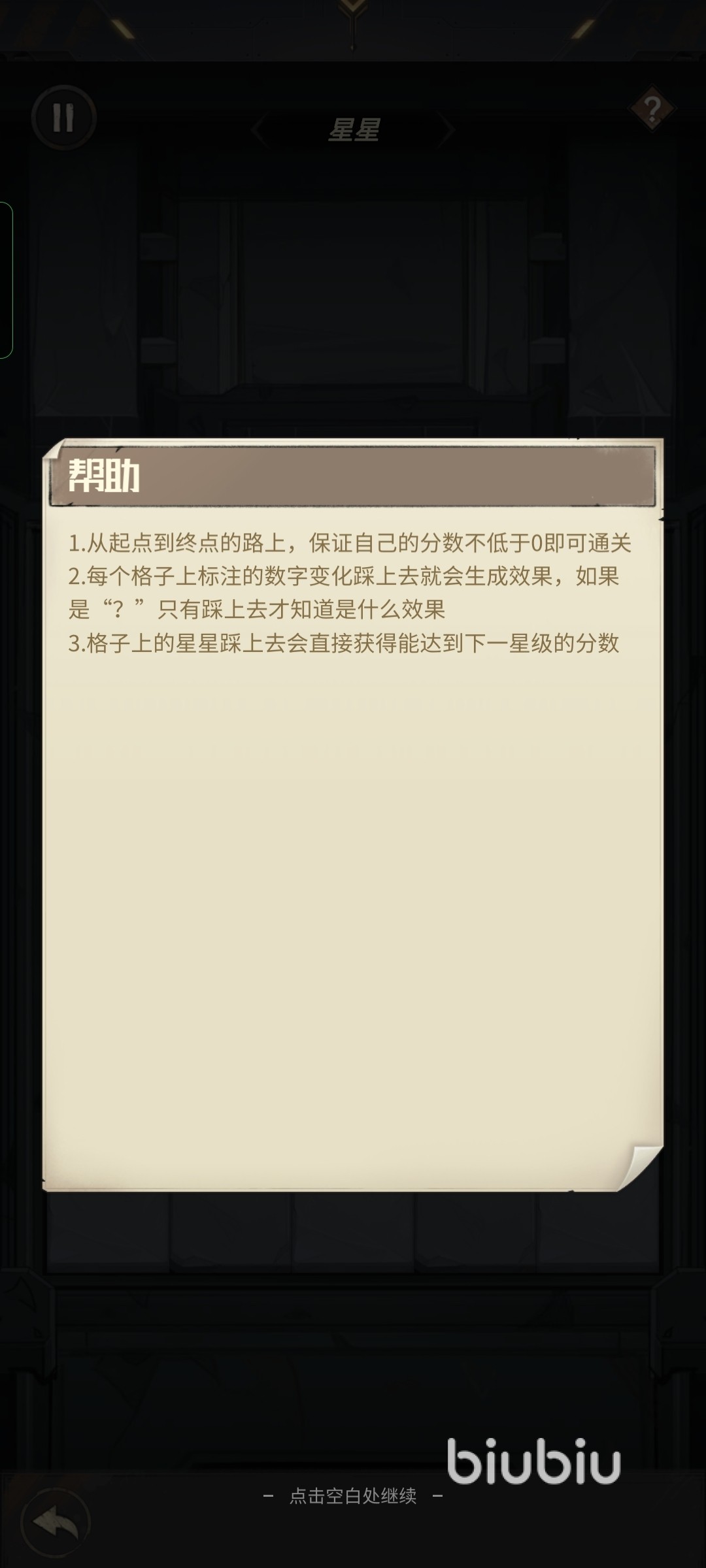Tap the pause button
The image size is (706, 1568).
tap(63, 118)
